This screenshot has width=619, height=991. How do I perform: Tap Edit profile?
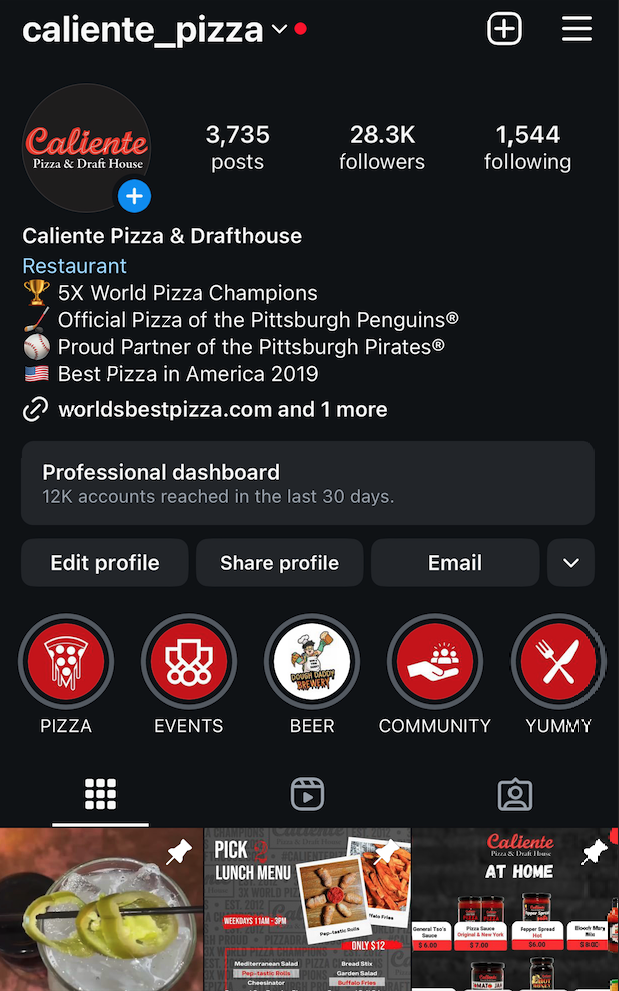pyautogui.click(x=104, y=563)
